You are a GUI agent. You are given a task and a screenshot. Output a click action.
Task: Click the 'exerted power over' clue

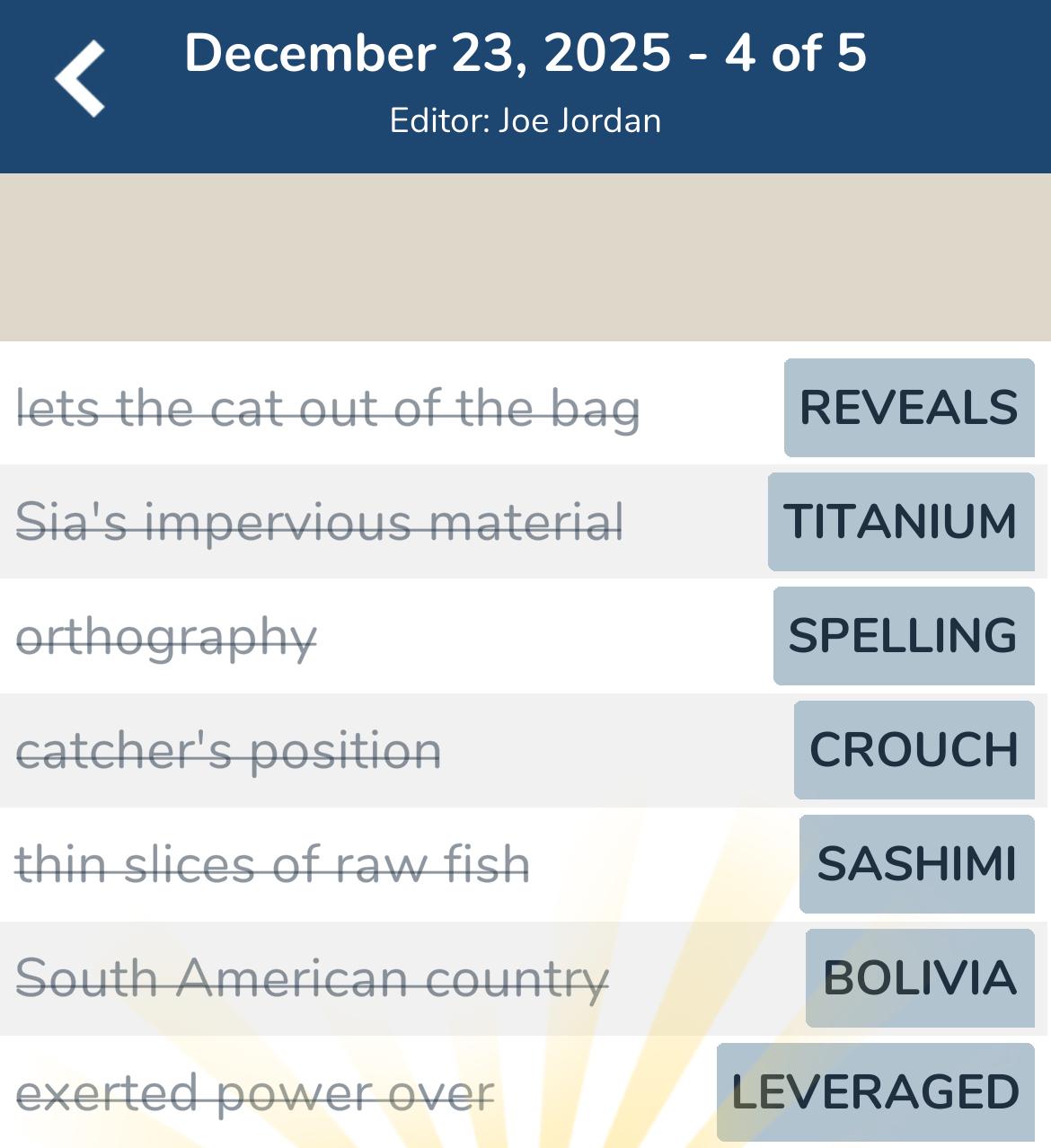(x=255, y=1092)
